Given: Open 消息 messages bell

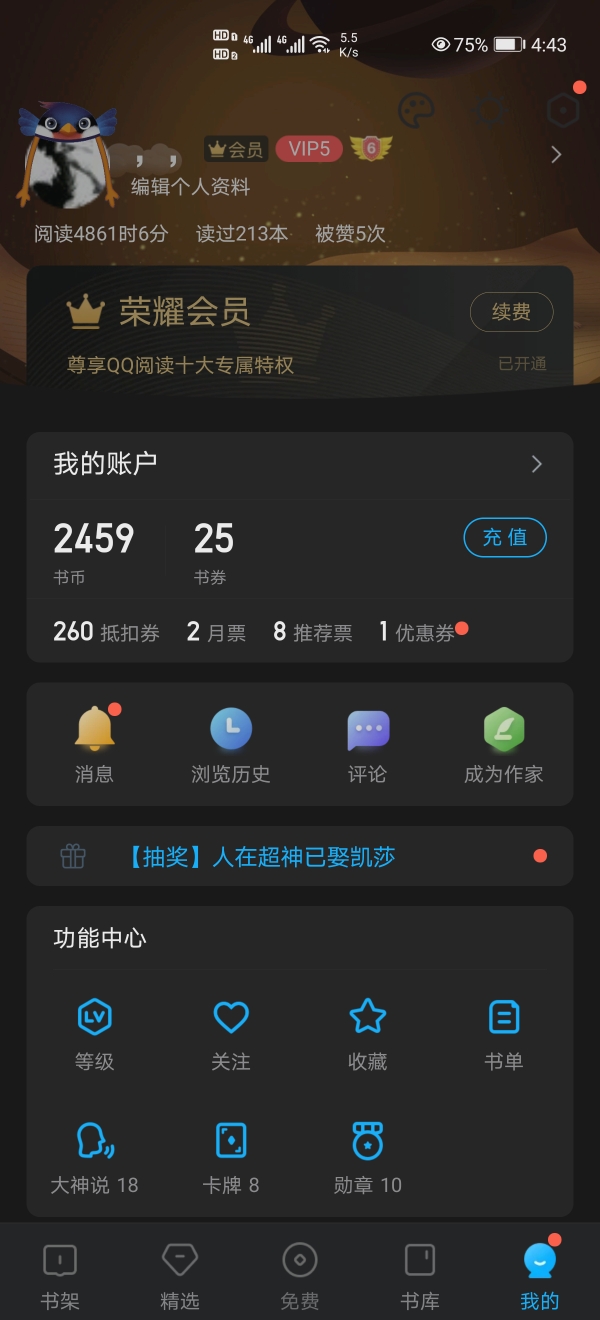Looking at the screenshot, I should pos(94,745).
